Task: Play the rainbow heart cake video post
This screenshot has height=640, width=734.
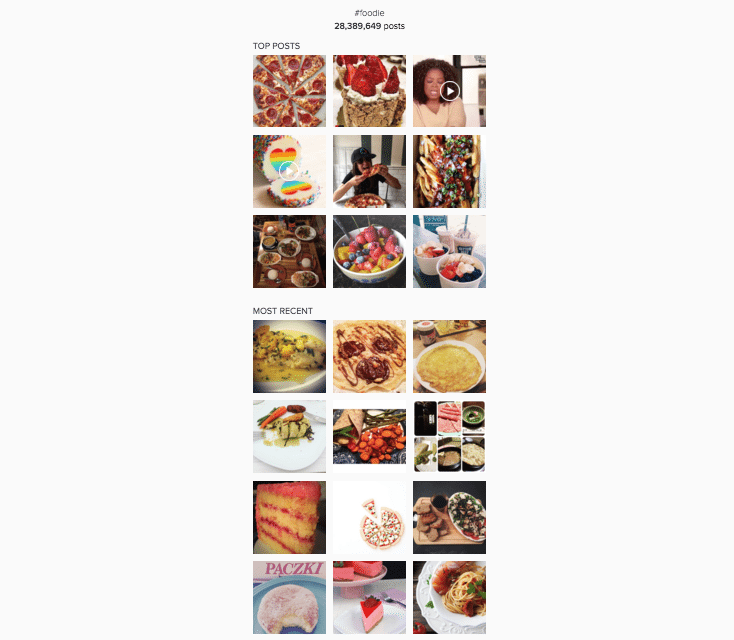Action: (289, 171)
